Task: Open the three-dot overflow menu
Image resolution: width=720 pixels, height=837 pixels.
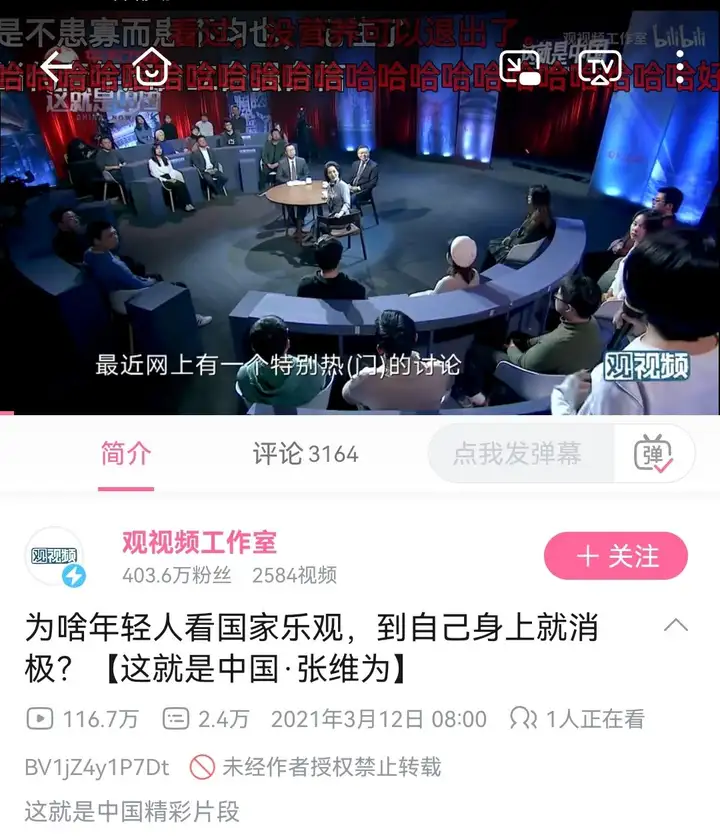Action: click(680, 67)
